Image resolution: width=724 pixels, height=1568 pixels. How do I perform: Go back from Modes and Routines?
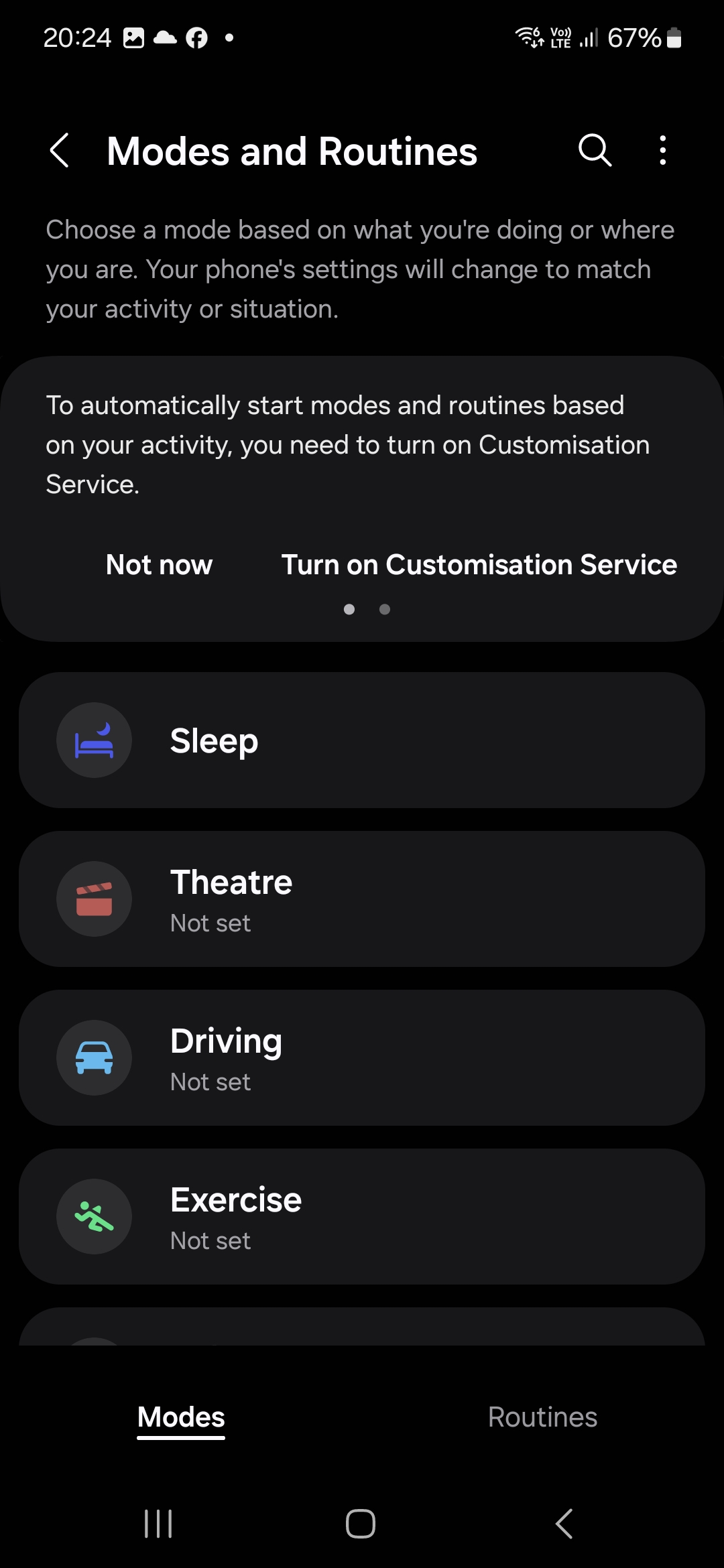pos(60,151)
